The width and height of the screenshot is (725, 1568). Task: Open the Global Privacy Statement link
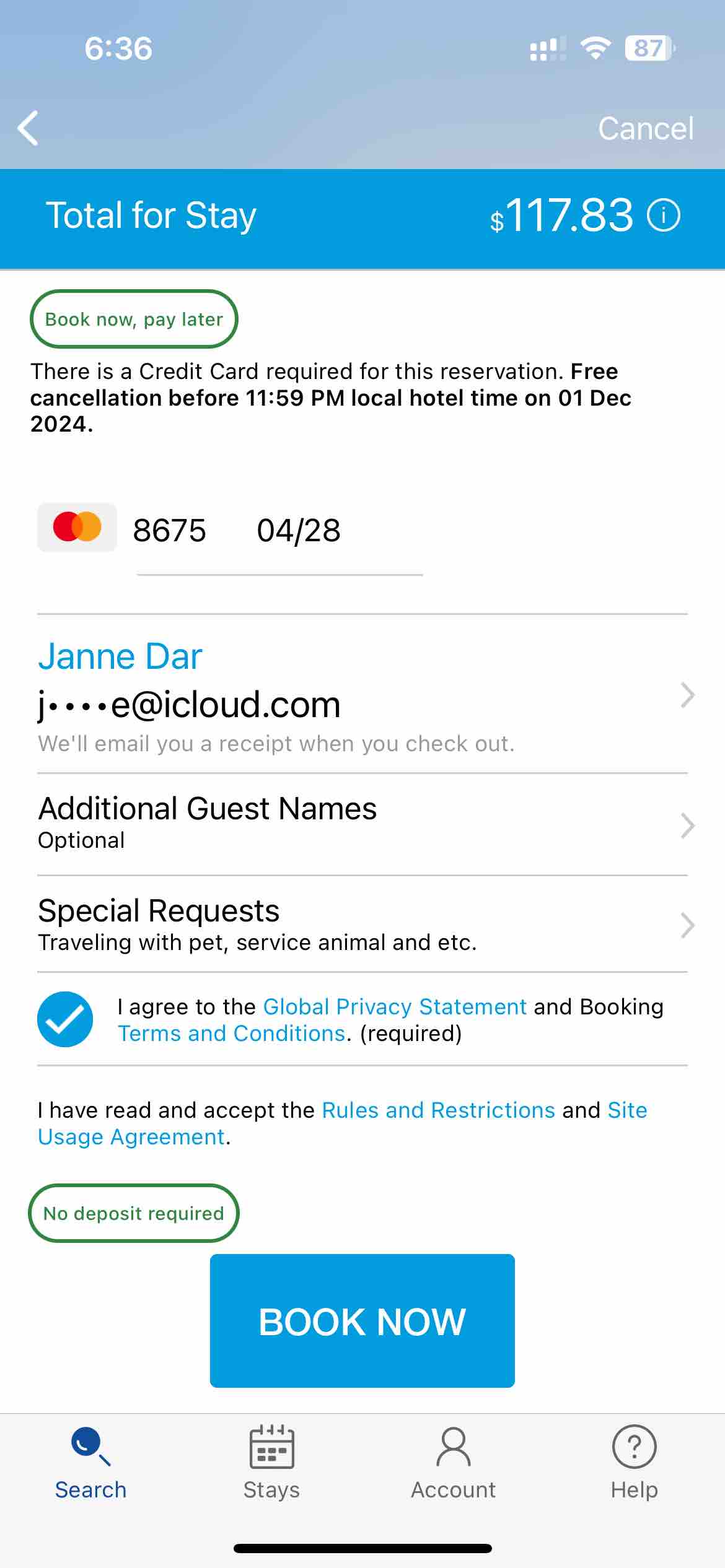pyautogui.click(x=395, y=1007)
